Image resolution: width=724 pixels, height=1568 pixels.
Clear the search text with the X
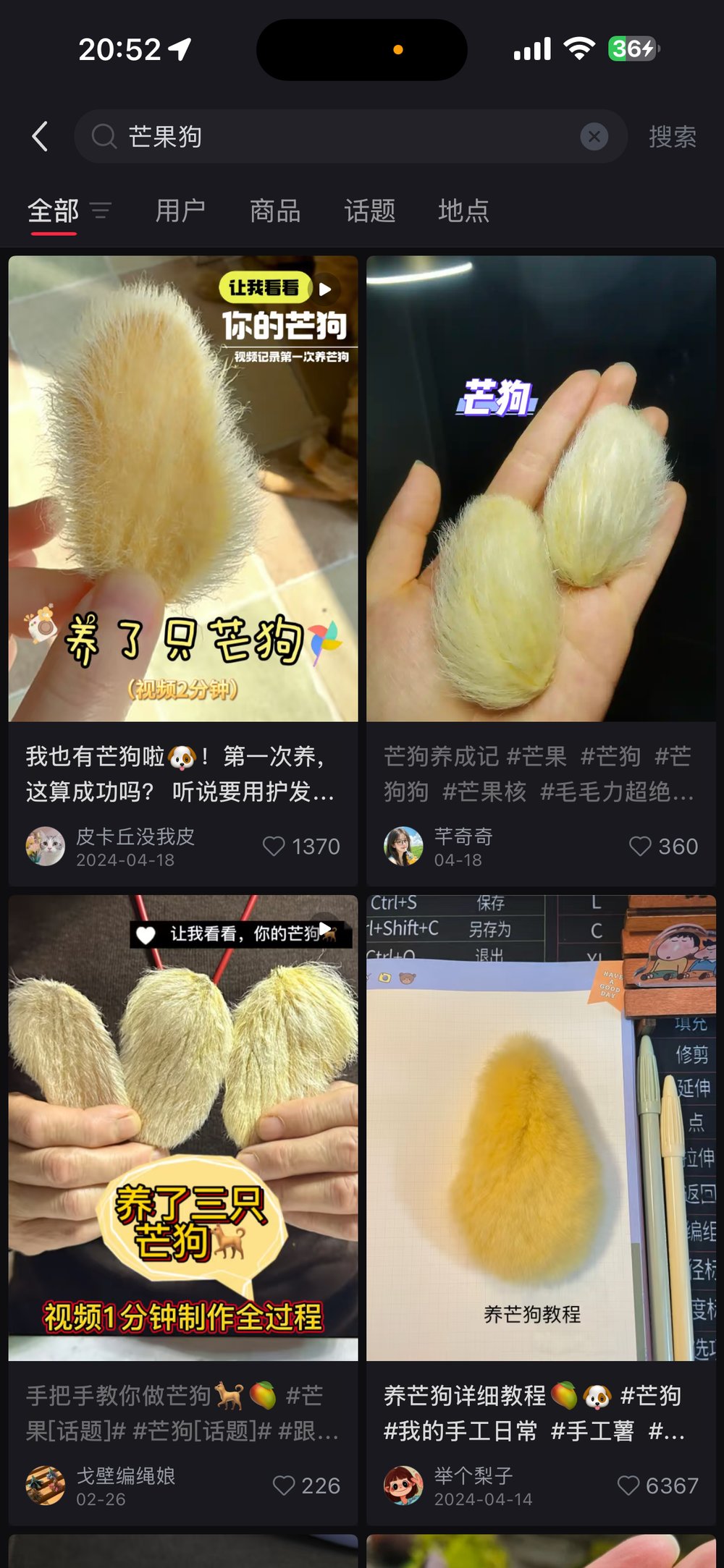594,136
